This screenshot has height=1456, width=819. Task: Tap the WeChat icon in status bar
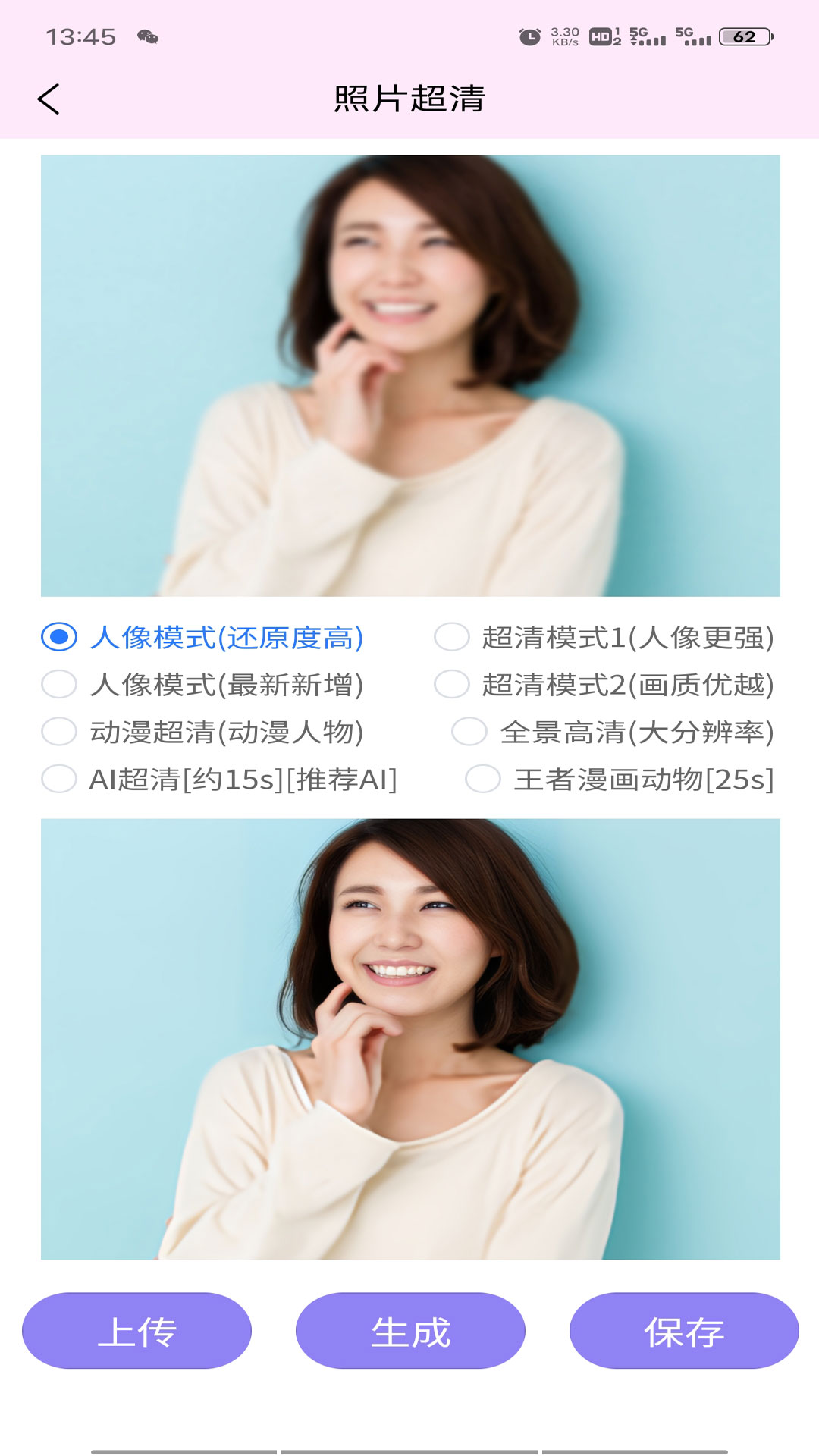click(x=149, y=37)
